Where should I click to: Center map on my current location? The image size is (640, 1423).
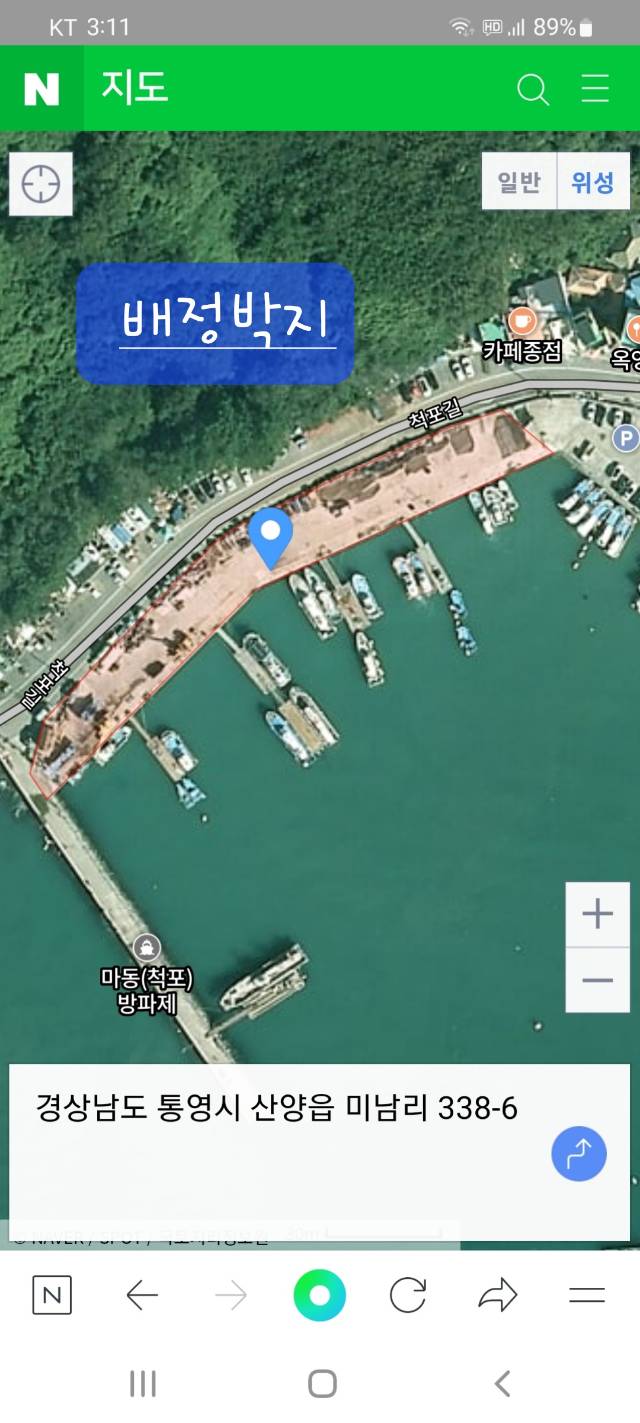coord(41,184)
